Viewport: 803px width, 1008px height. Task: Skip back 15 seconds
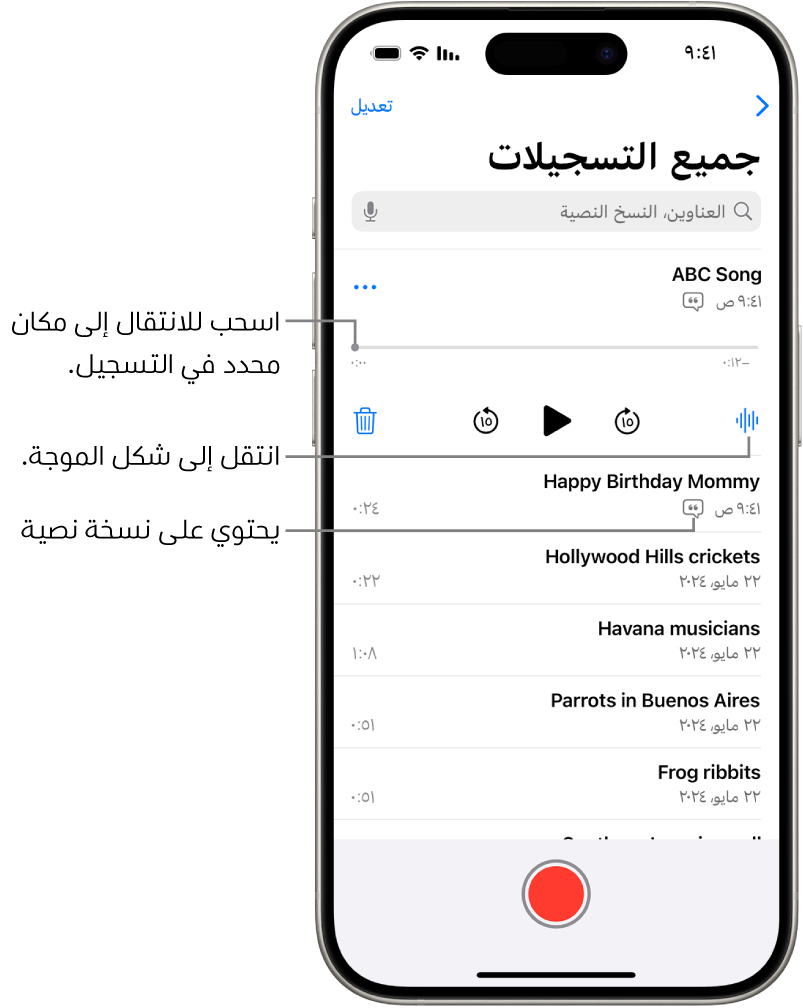486,421
